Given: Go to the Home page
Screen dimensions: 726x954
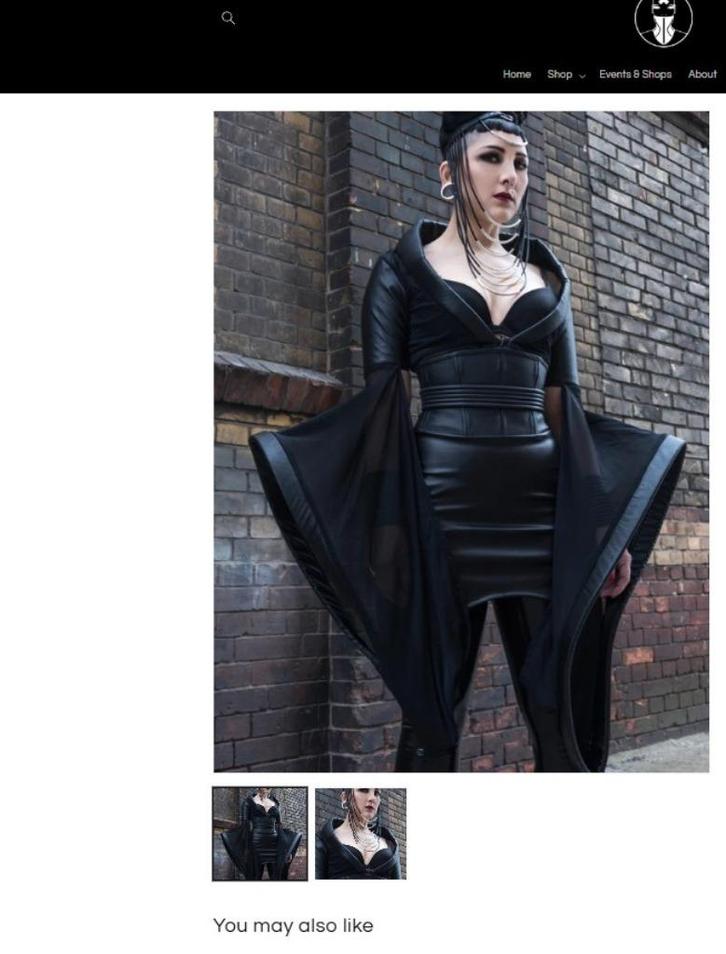Looking at the screenshot, I should click(516, 74).
